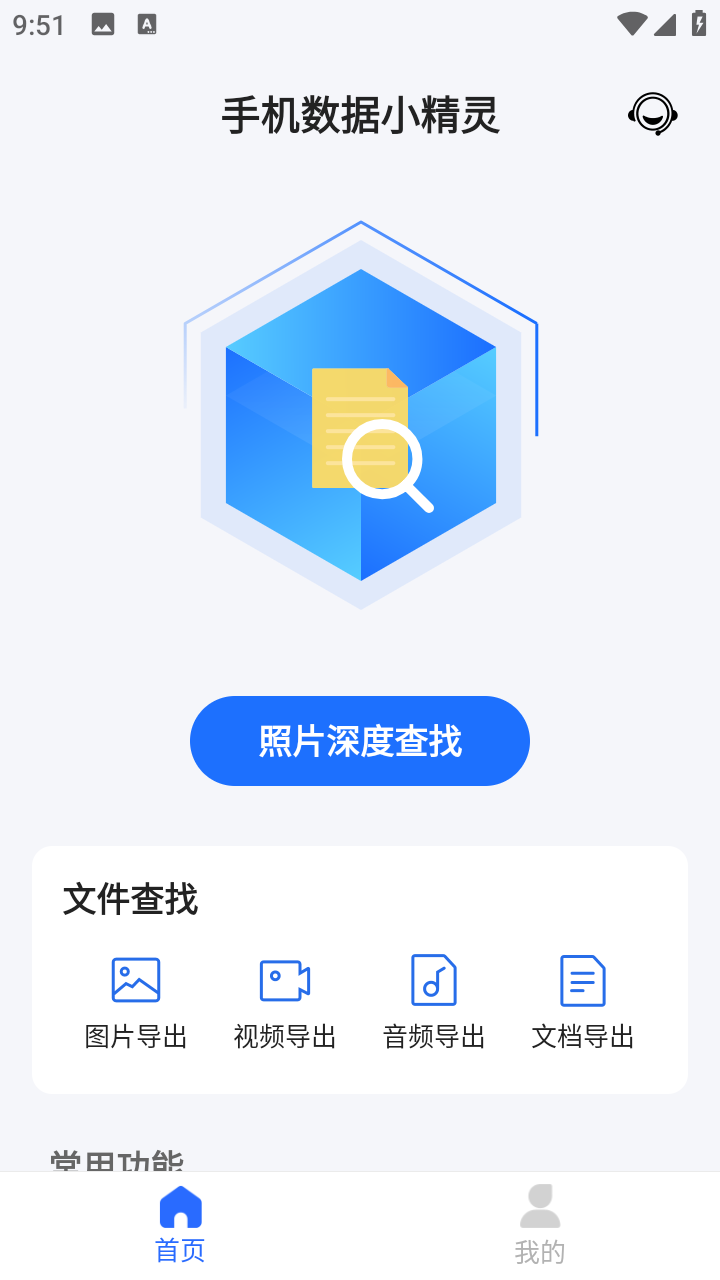720x1280 pixels.
Task: Switch to the 首页 home tab
Action: [x=180, y=1225]
